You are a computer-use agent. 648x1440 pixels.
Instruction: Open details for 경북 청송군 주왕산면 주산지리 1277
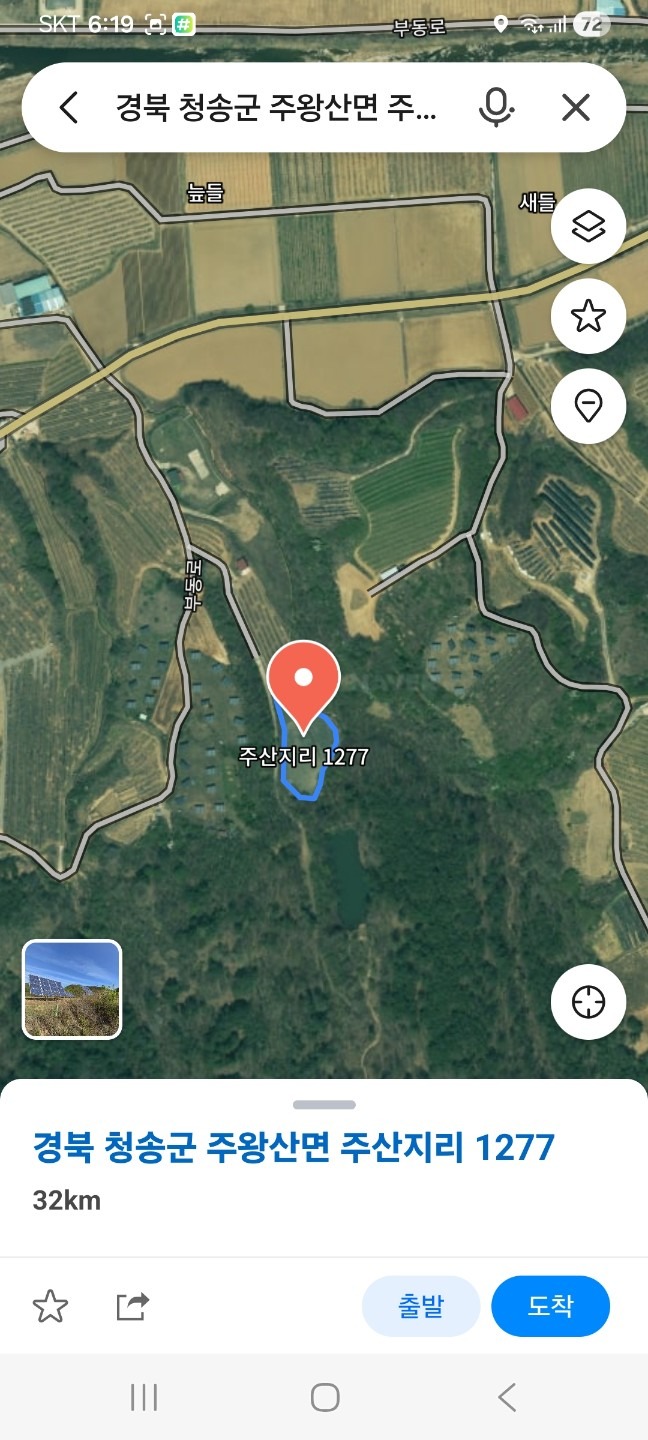pyautogui.click(x=294, y=1147)
